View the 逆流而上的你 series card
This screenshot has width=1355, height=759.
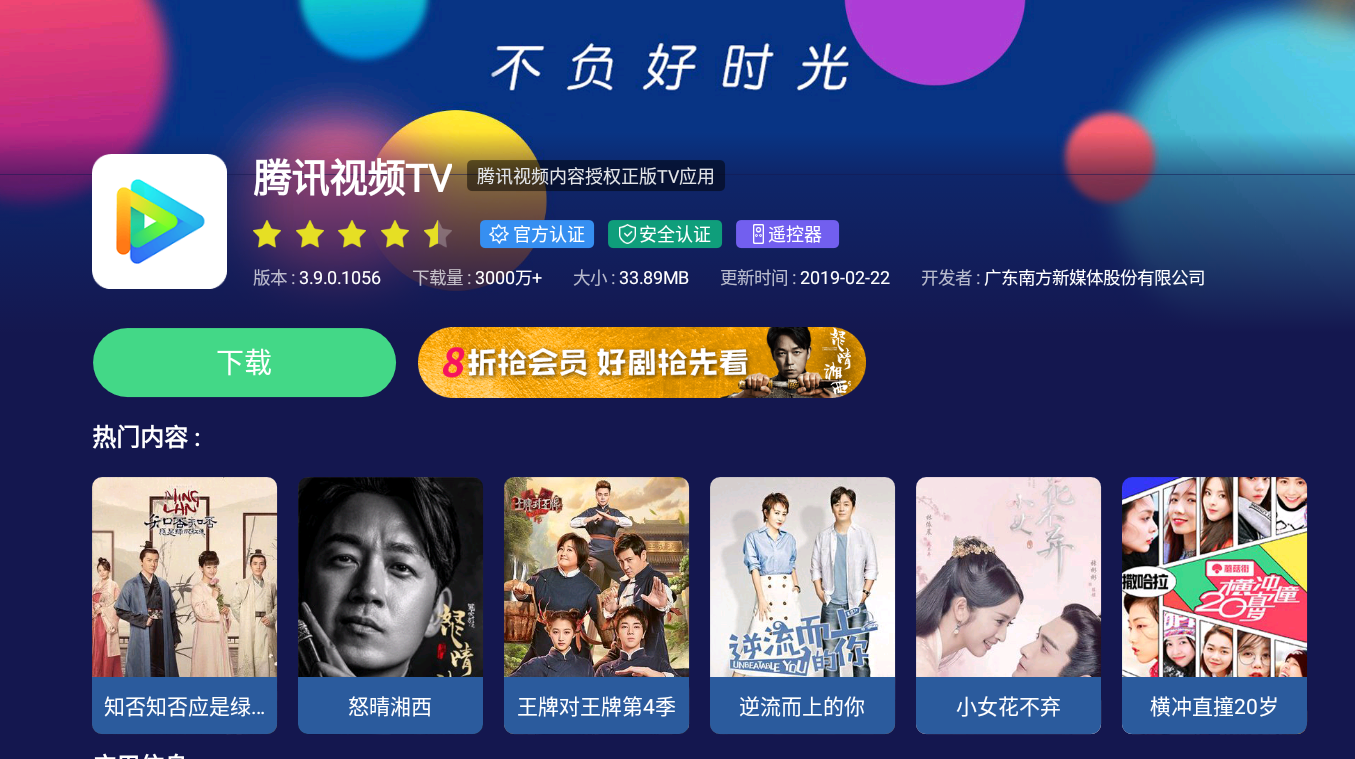802,605
